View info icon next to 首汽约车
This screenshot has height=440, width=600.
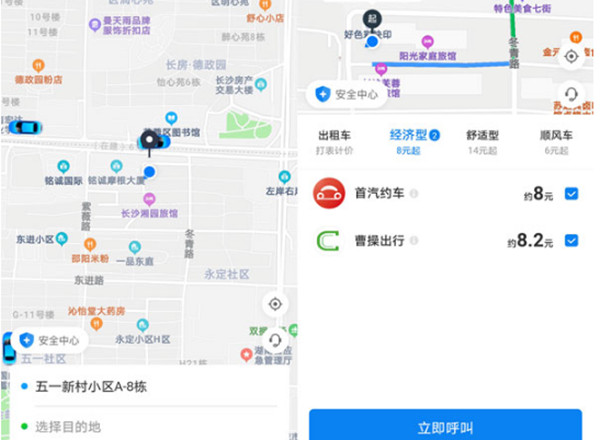414,194
